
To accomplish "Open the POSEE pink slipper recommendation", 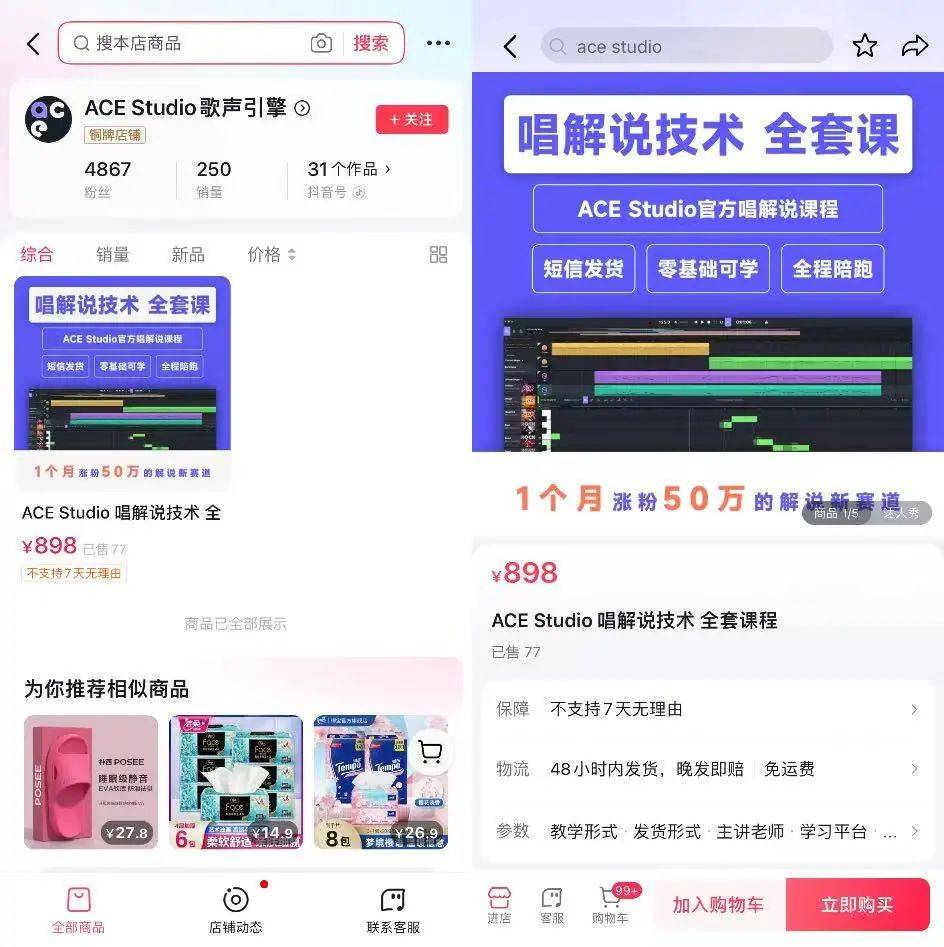I will click(91, 781).
